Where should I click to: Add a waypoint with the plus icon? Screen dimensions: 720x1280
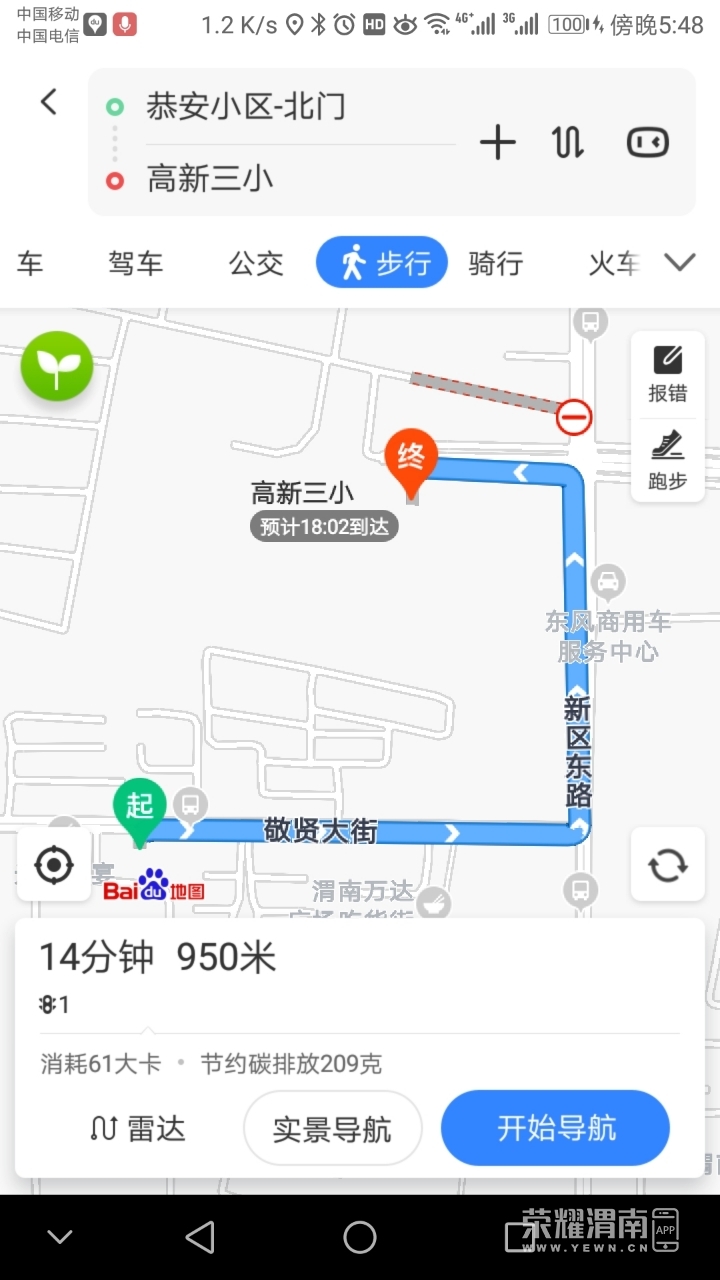pyautogui.click(x=497, y=143)
